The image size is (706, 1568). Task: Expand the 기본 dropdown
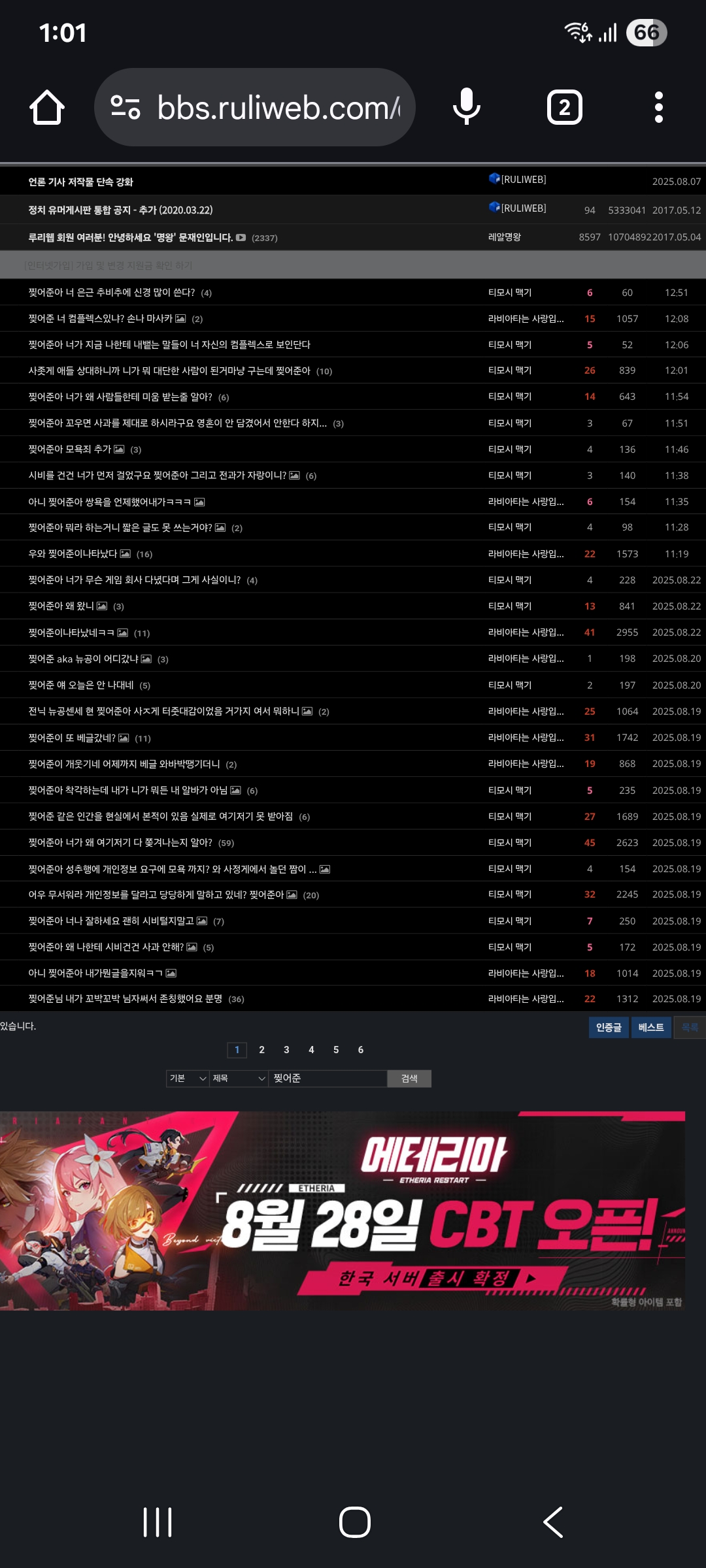188,1079
